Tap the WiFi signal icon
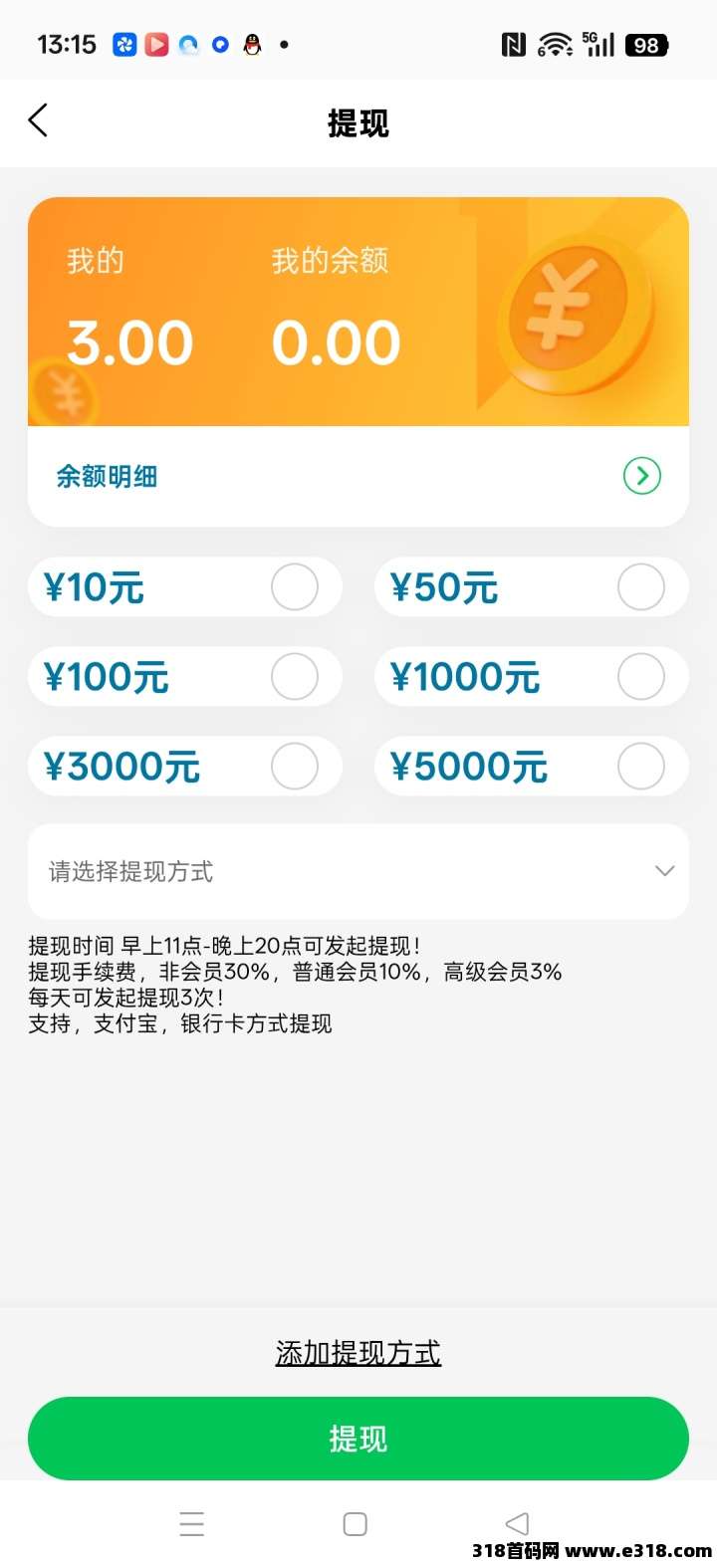 coord(554,43)
